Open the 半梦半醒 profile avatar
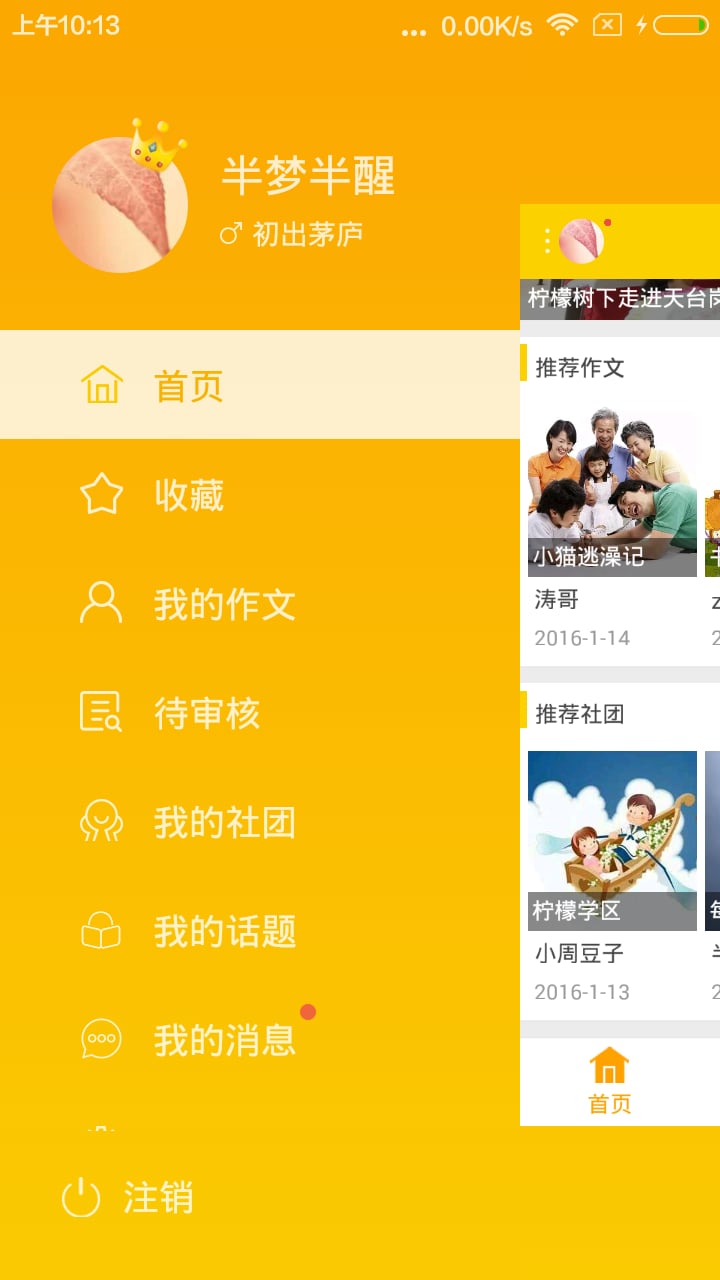The height and width of the screenshot is (1280, 720). tap(120, 205)
